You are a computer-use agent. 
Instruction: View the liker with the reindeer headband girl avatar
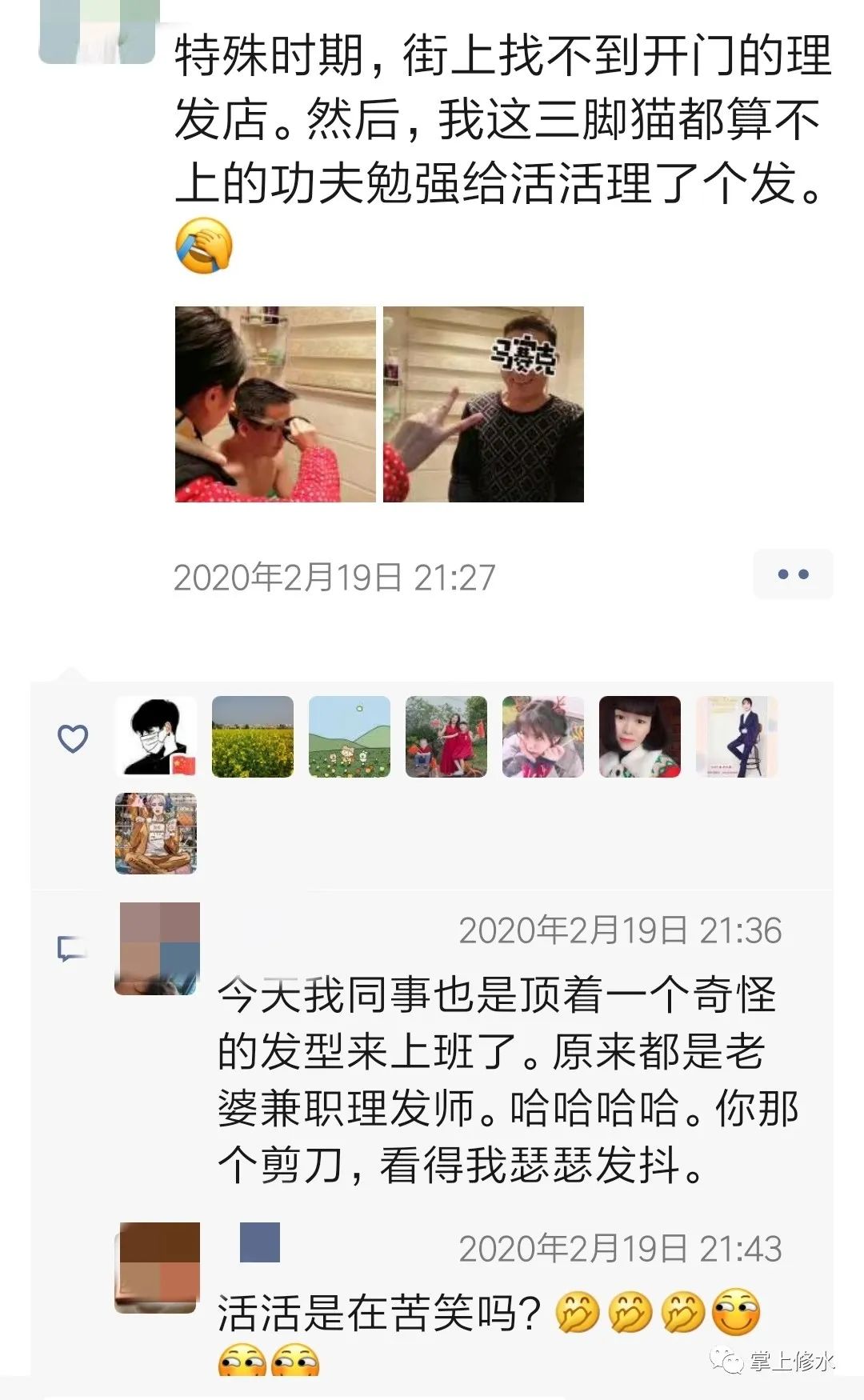543,737
